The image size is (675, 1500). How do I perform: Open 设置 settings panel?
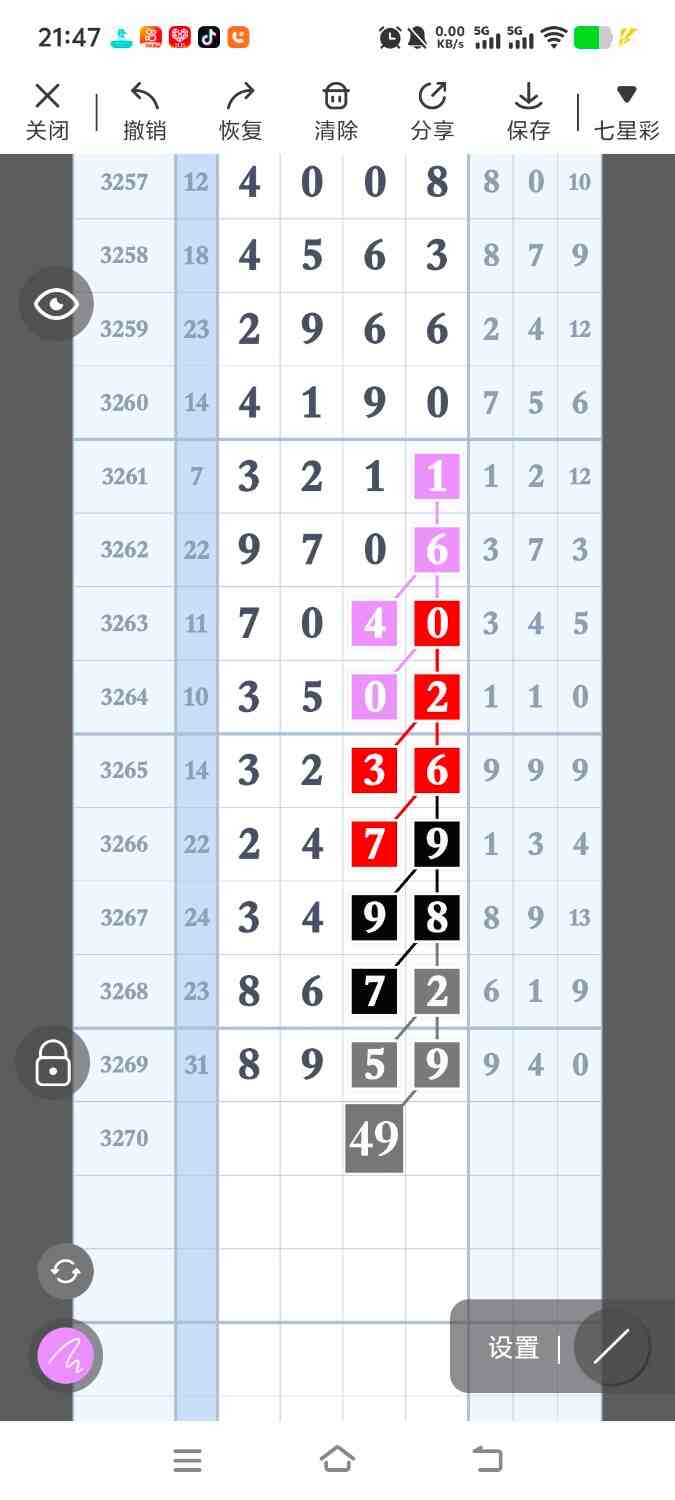coord(514,1348)
